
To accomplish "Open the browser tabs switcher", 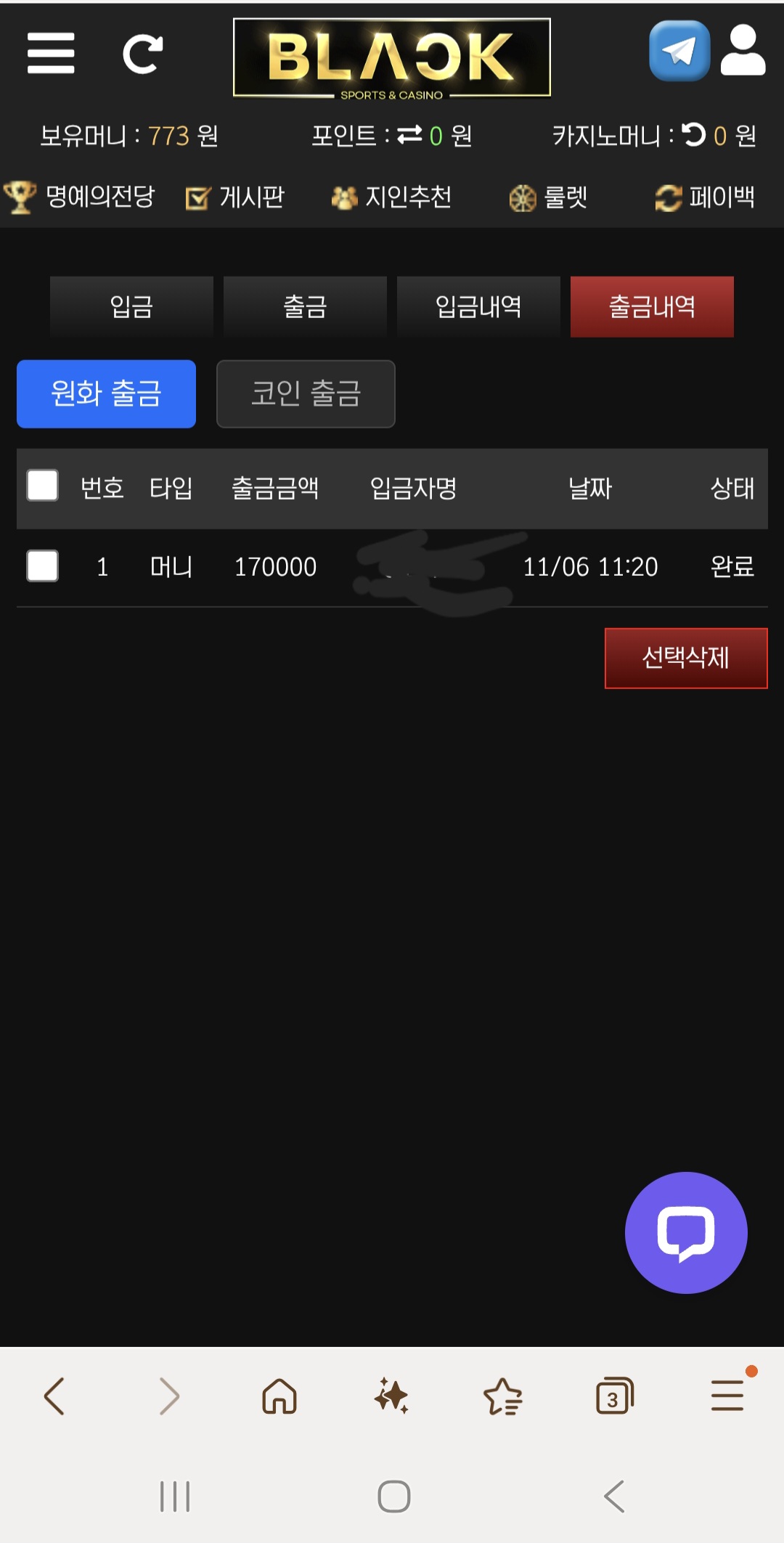I will click(x=614, y=1396).
